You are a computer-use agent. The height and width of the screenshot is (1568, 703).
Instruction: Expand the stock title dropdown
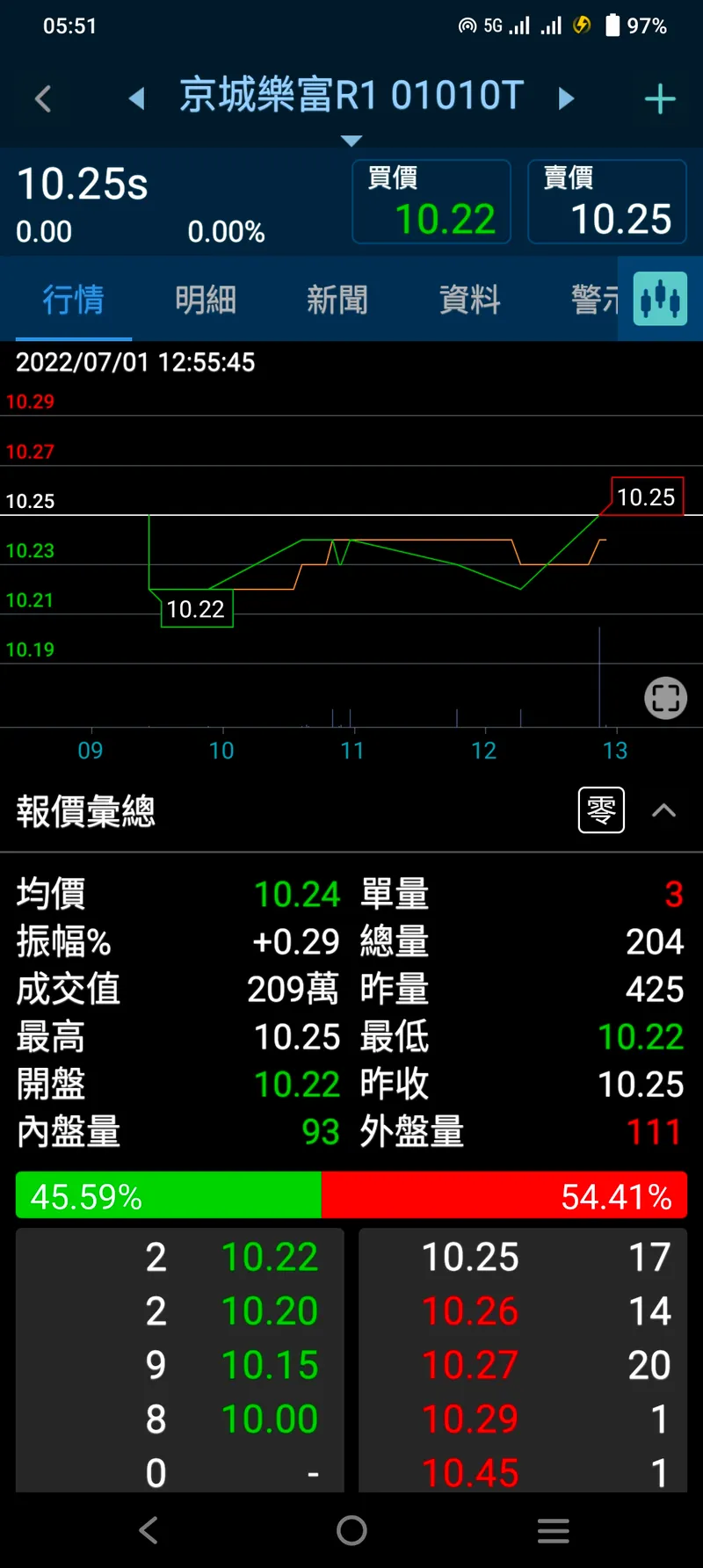point(351,141)
